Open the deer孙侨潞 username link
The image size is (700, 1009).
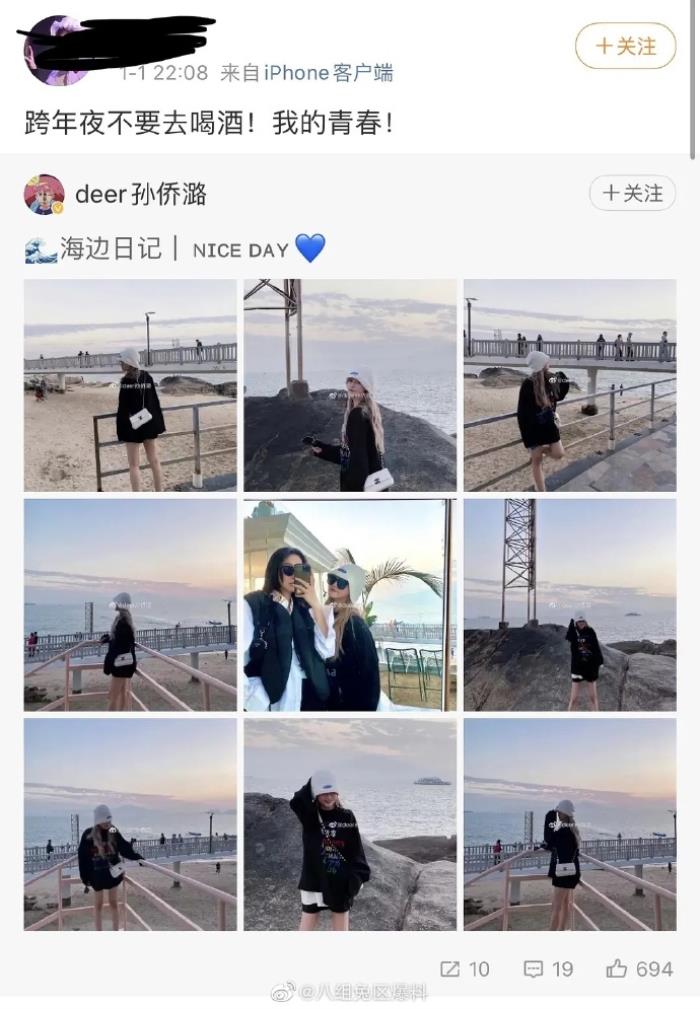[141, 194]
